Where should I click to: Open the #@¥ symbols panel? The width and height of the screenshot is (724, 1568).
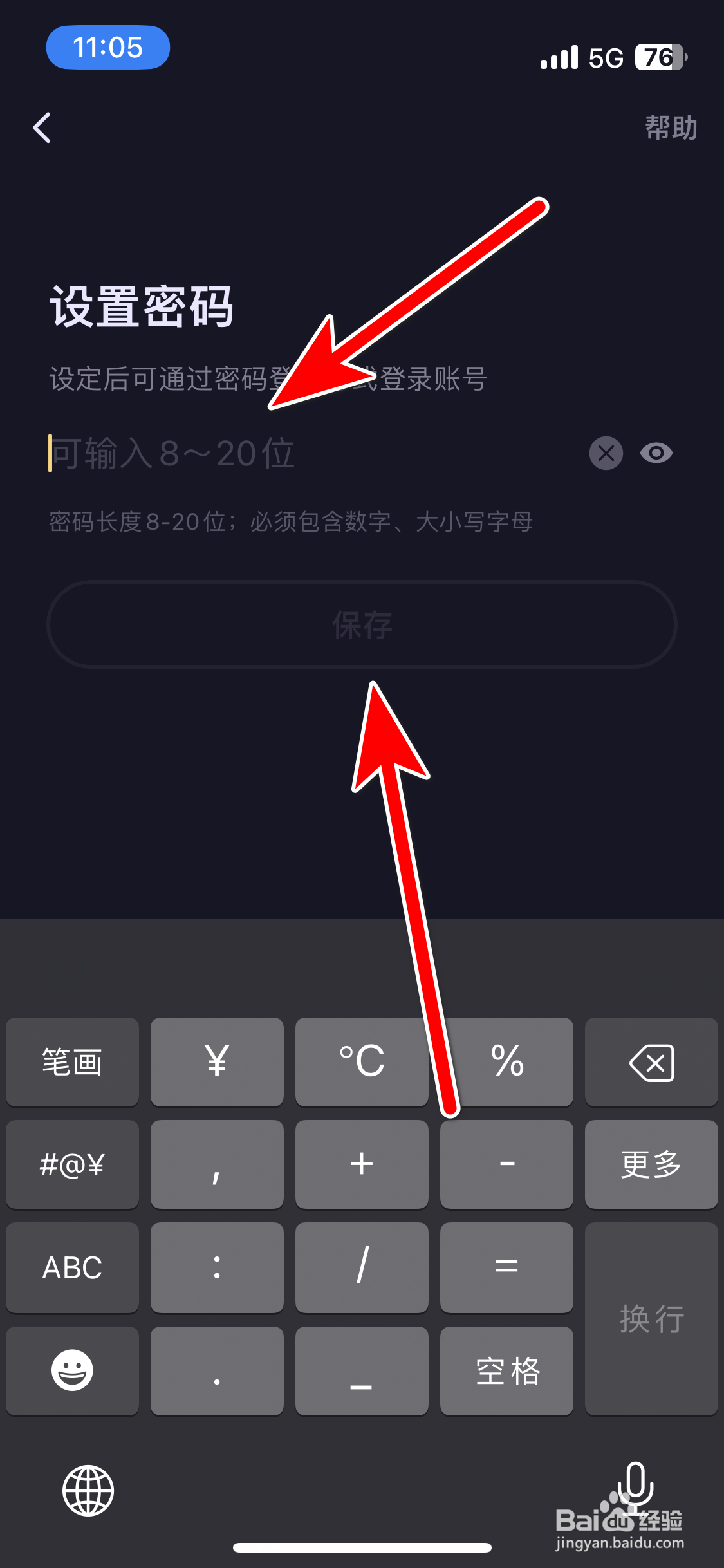(71, 1164)
